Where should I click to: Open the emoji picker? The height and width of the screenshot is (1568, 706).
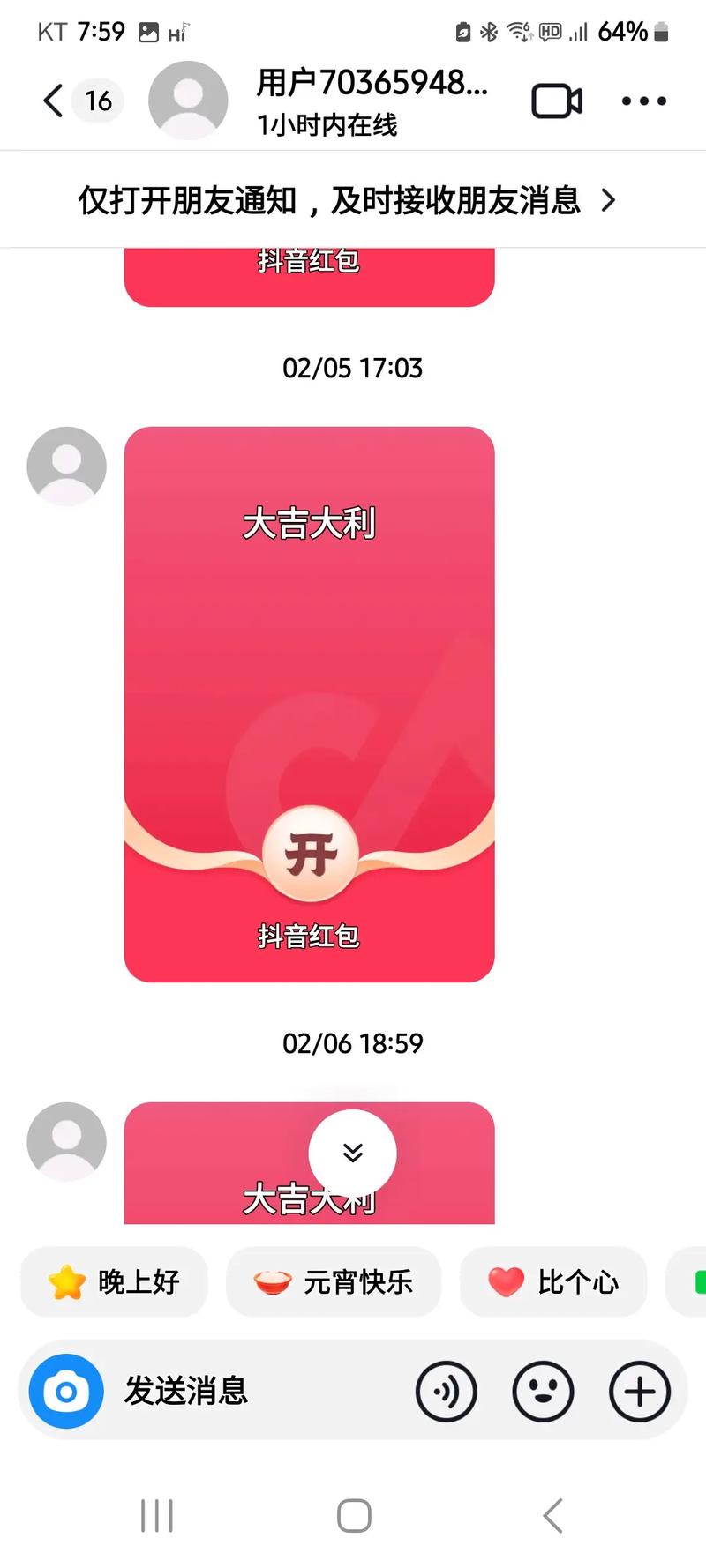543,1392
